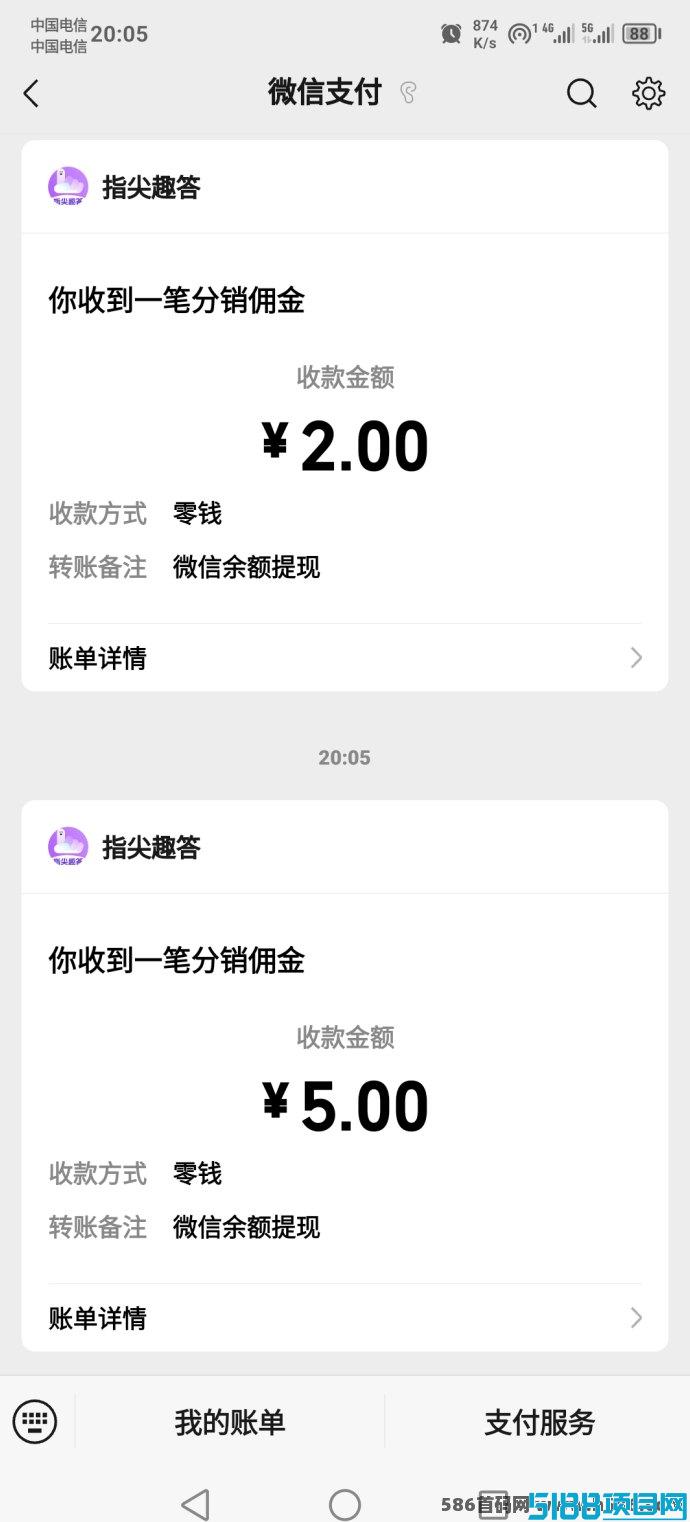Image resolution: width=690 pixels, height=1522 pixels.
Task: Open the search magnifier icon
Action: pyautogui.click(x=581, y=94)
